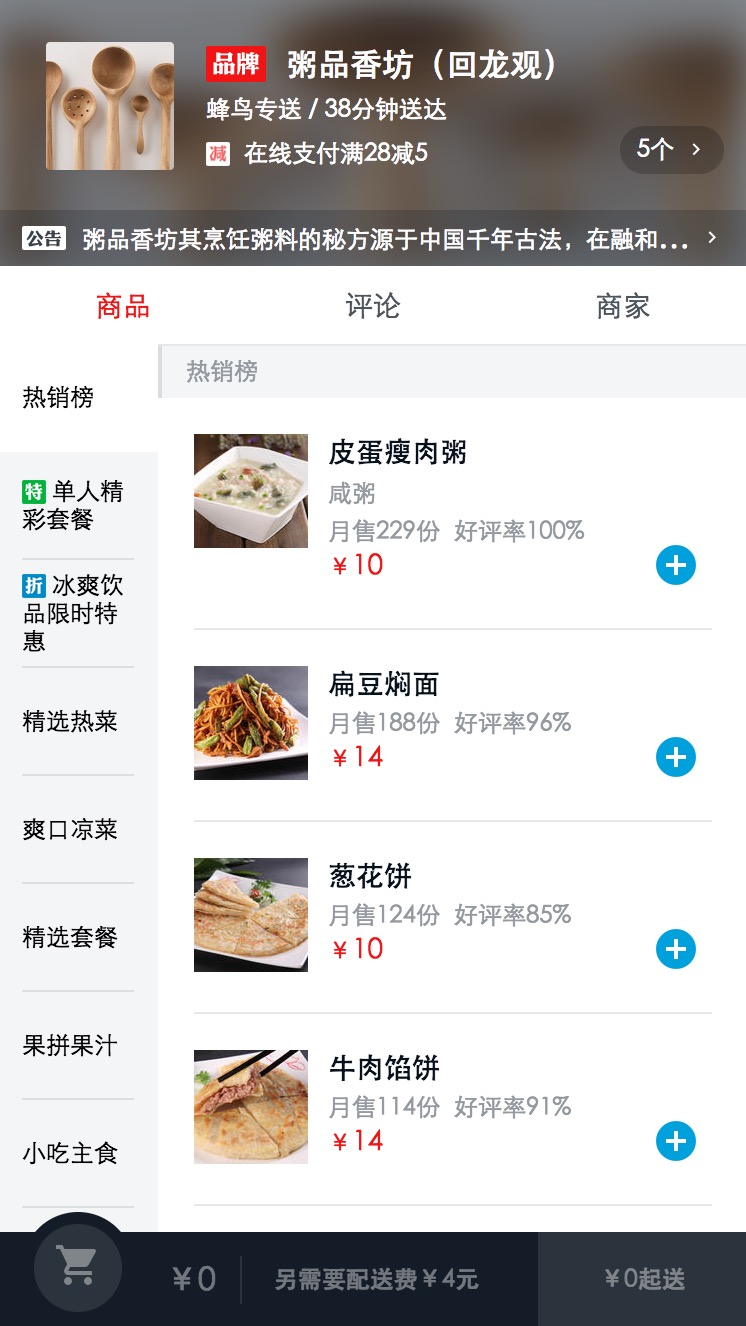Add 扁豆焖面 to the cart
The width and height of the screenshot is (746, 1326).
[x=676, y=758]
